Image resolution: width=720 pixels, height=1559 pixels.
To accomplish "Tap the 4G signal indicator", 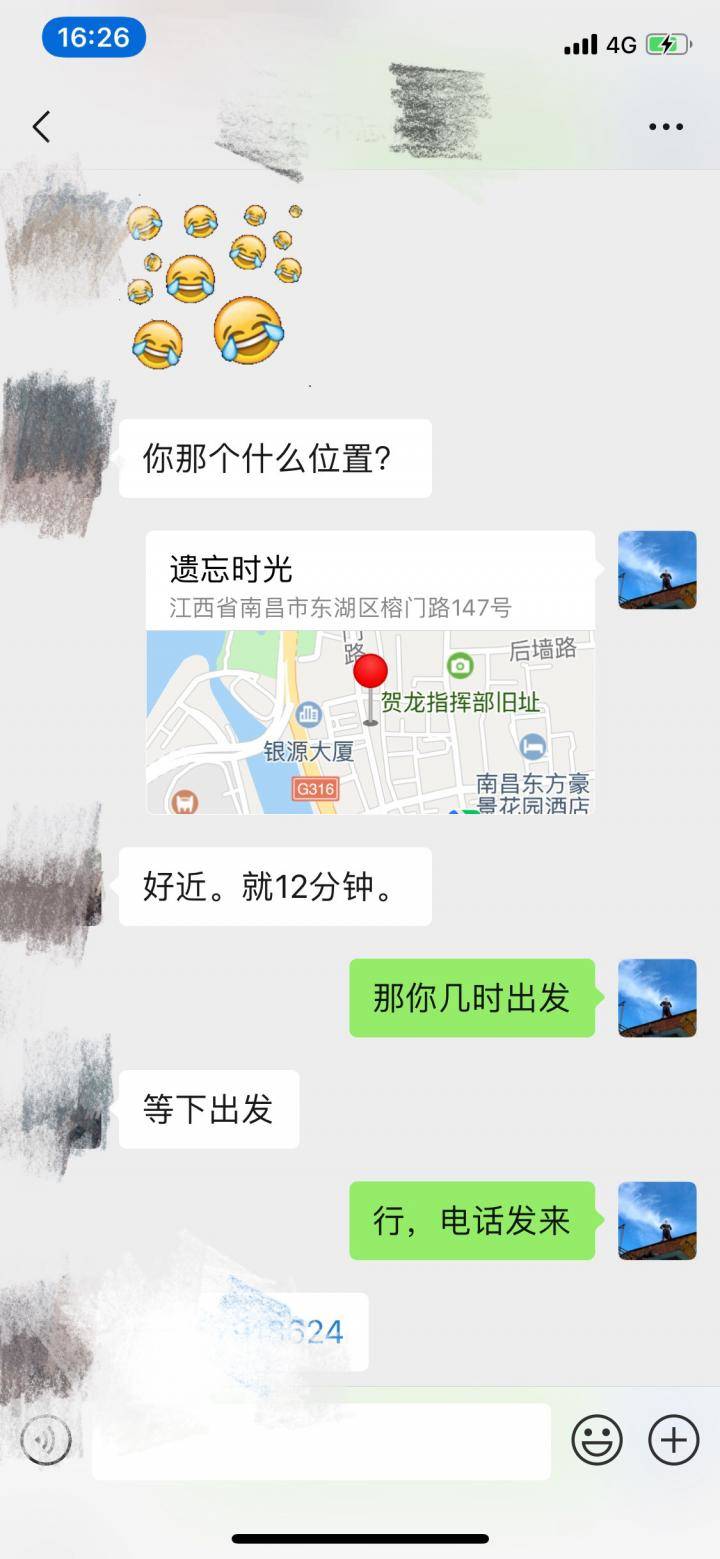I will (614, 43).
